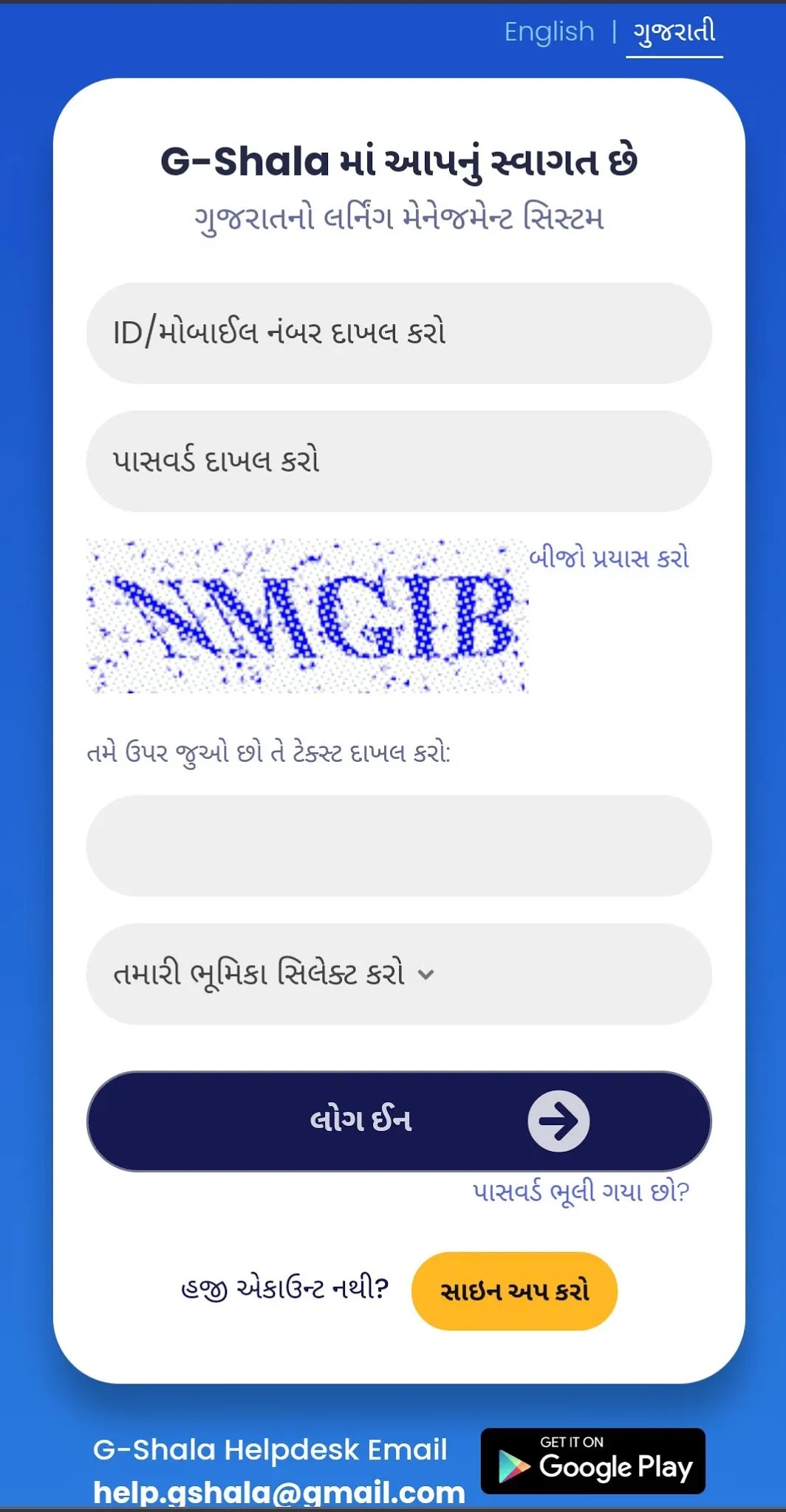This screenshot has height=1512, width=786.
Task: Click the arrow icon on the login button
Action: pyautogui.click(x=559, y=1121)
